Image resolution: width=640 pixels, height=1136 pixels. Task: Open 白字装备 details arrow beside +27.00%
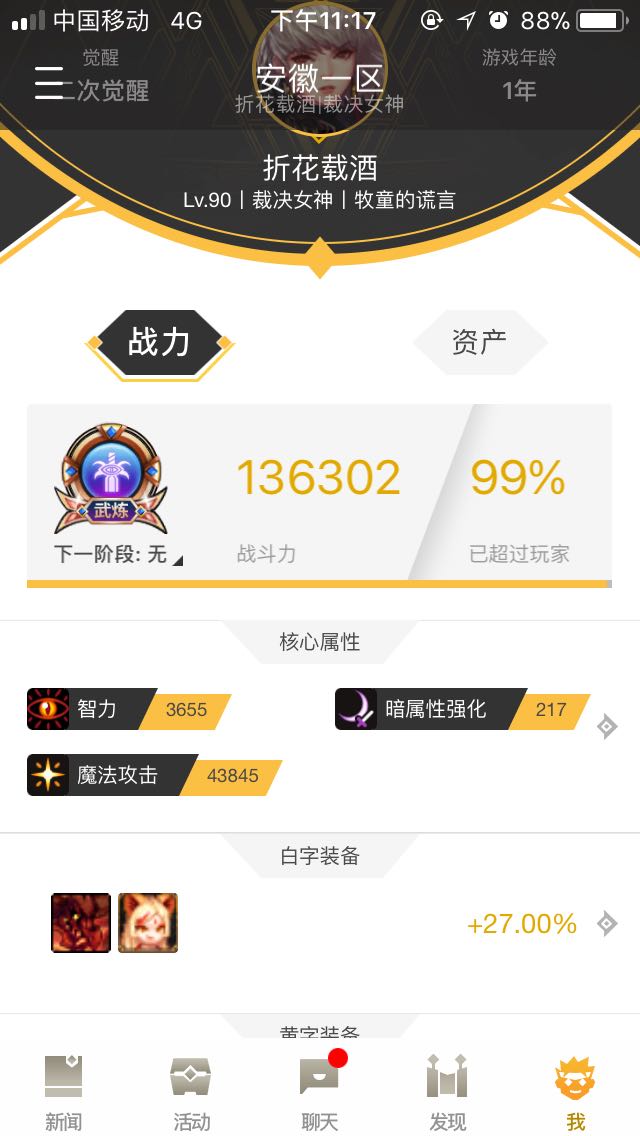(607, 924)
